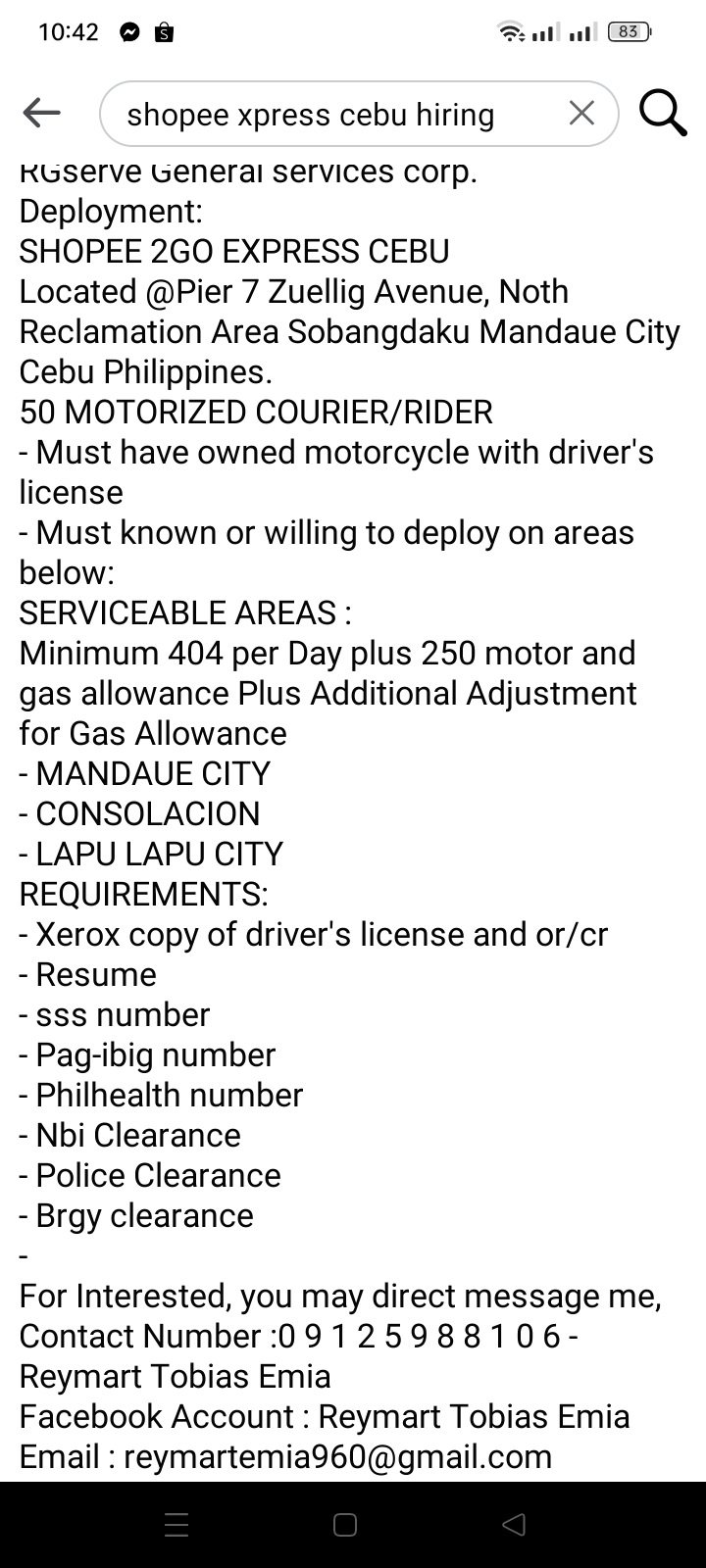Clear the search text with X
The height and width of the screenshot is (1568, 706).
581,114
